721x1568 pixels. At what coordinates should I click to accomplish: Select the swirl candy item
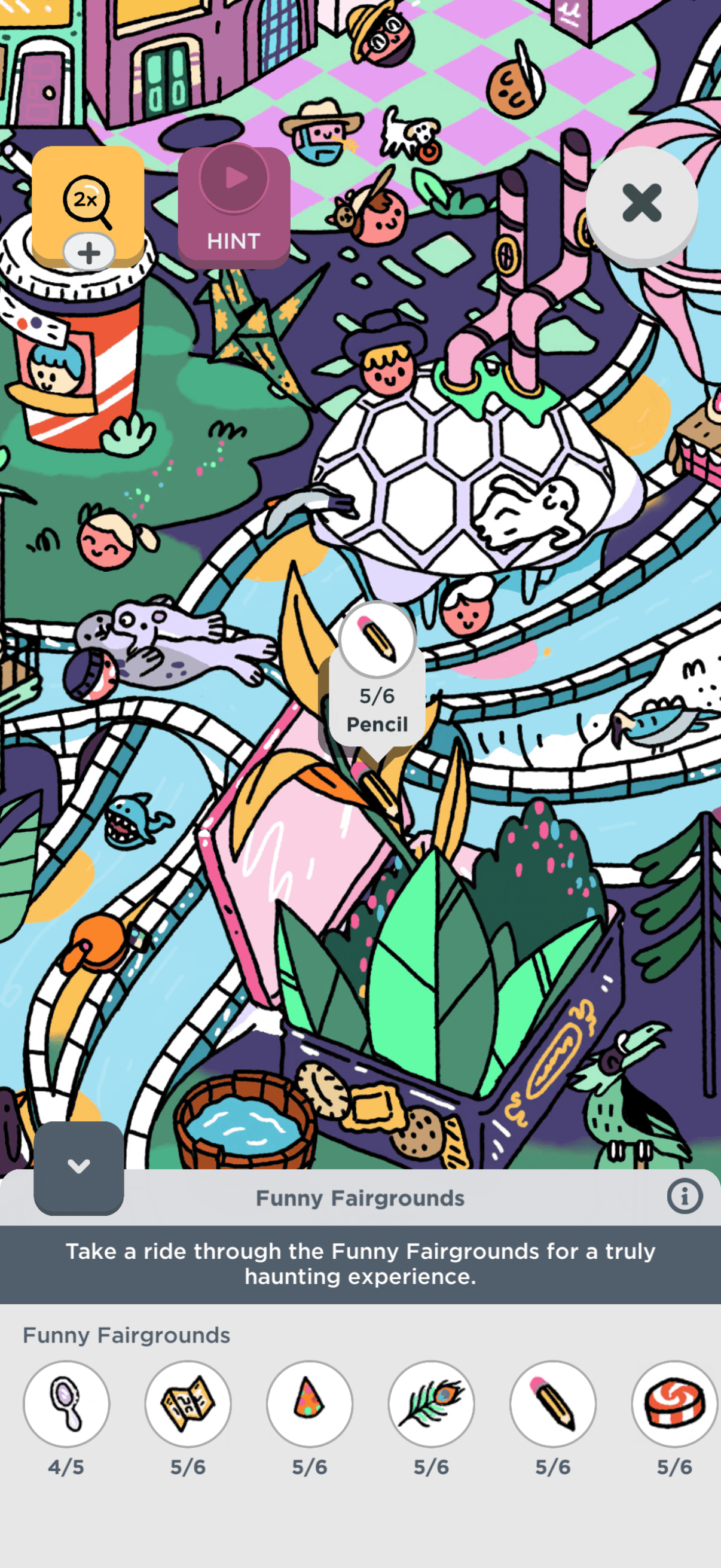[x=675, y=1403]
